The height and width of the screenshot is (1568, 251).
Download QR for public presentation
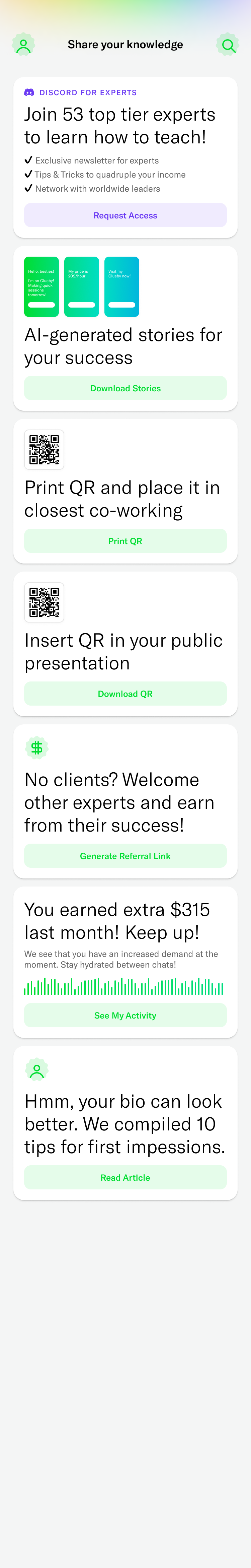pyautogui.click(x=125, y=694)
